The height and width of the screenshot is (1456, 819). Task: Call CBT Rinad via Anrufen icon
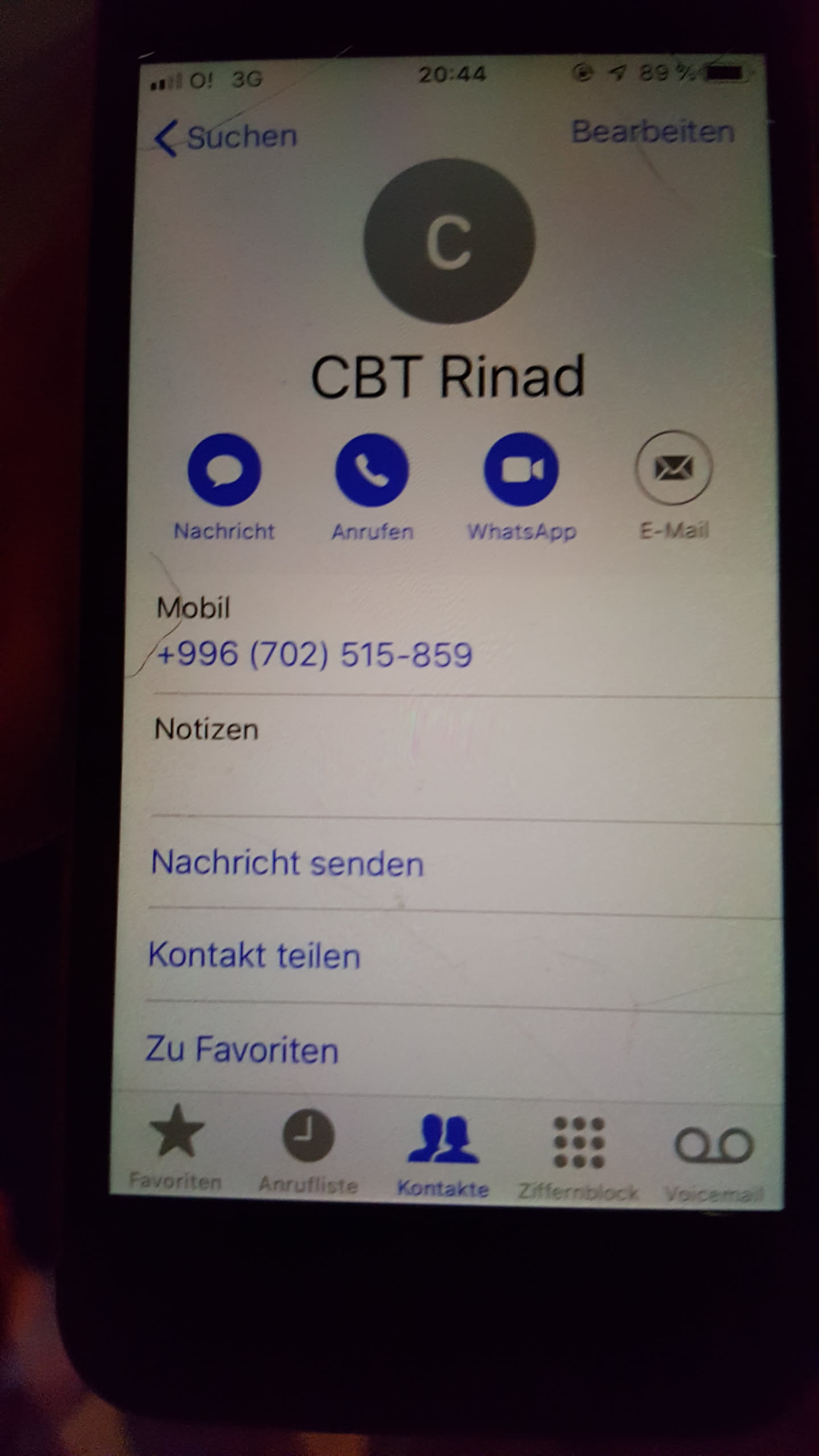[x=372, y=470]
